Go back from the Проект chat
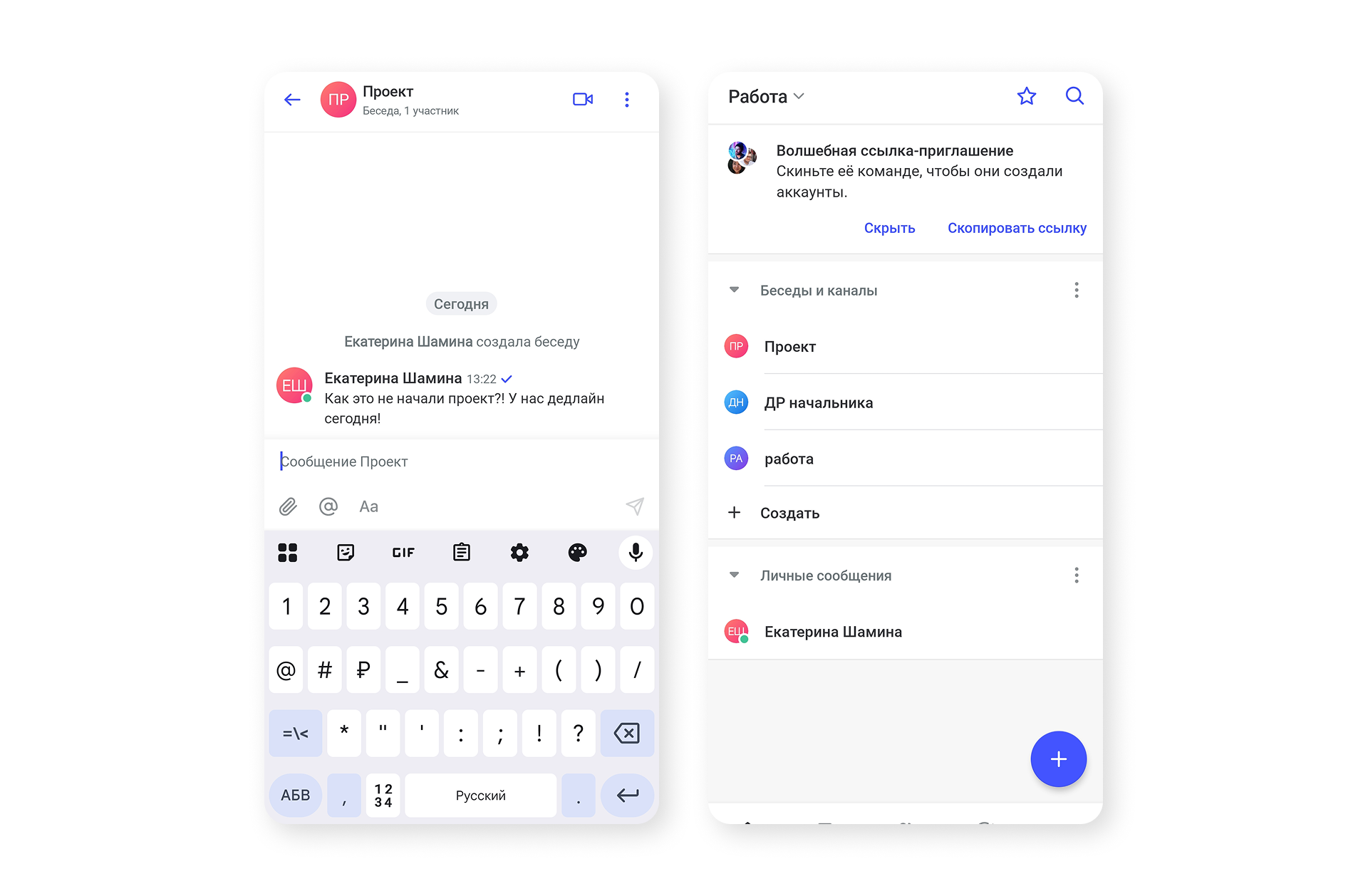Image resolution: width=1368 pixels, height=896 pixels. tap(292, 100)
